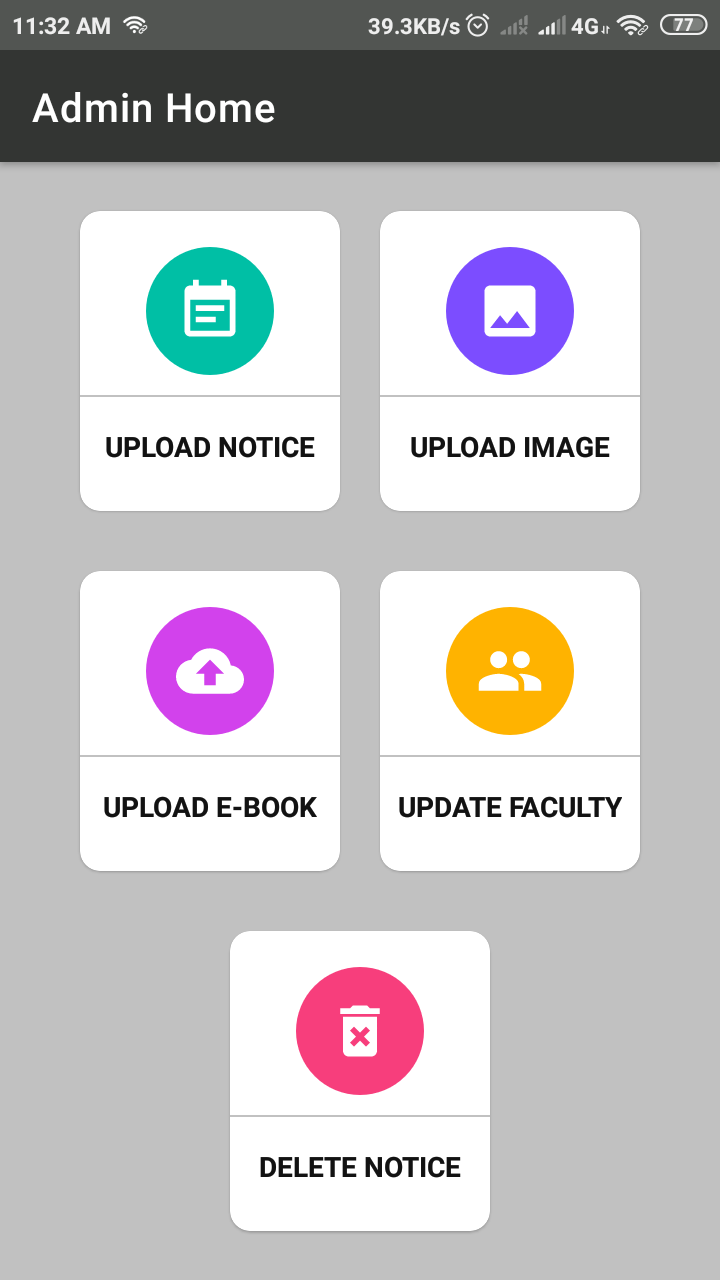720x1280 pixels.
Task: Tap the battery indicator showing 77
Action: coord(686,25)
